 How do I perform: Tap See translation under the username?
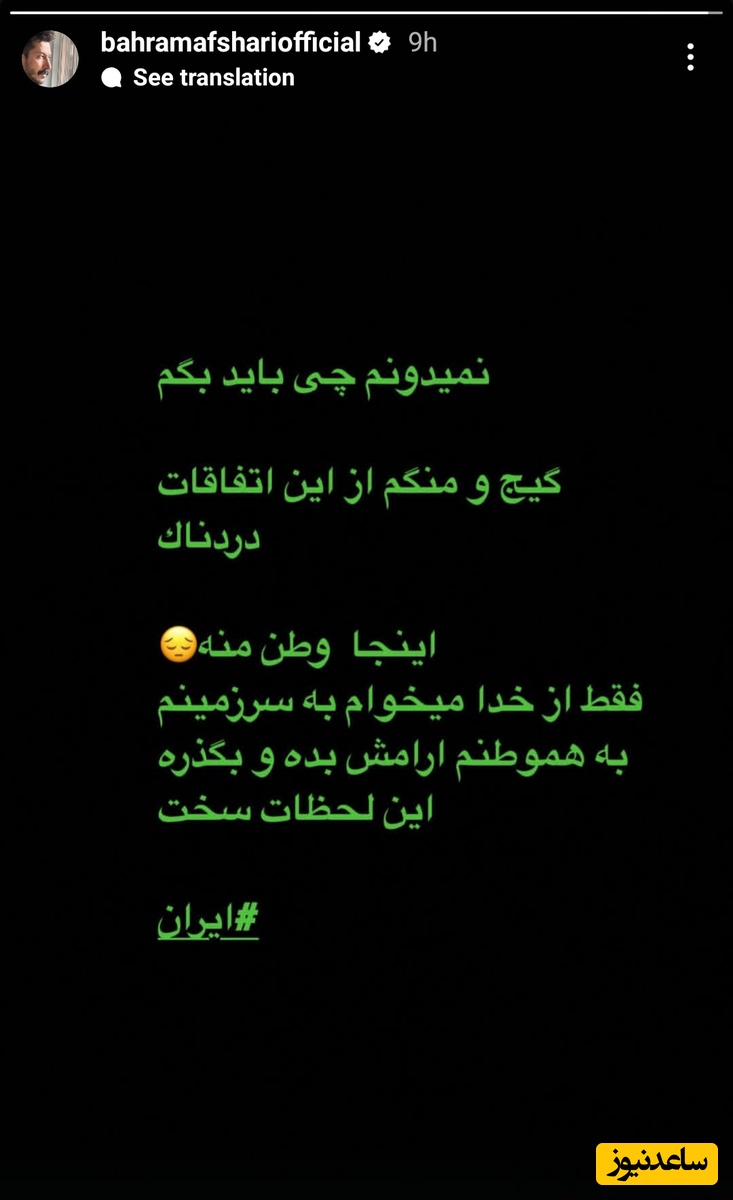(213, 78)
